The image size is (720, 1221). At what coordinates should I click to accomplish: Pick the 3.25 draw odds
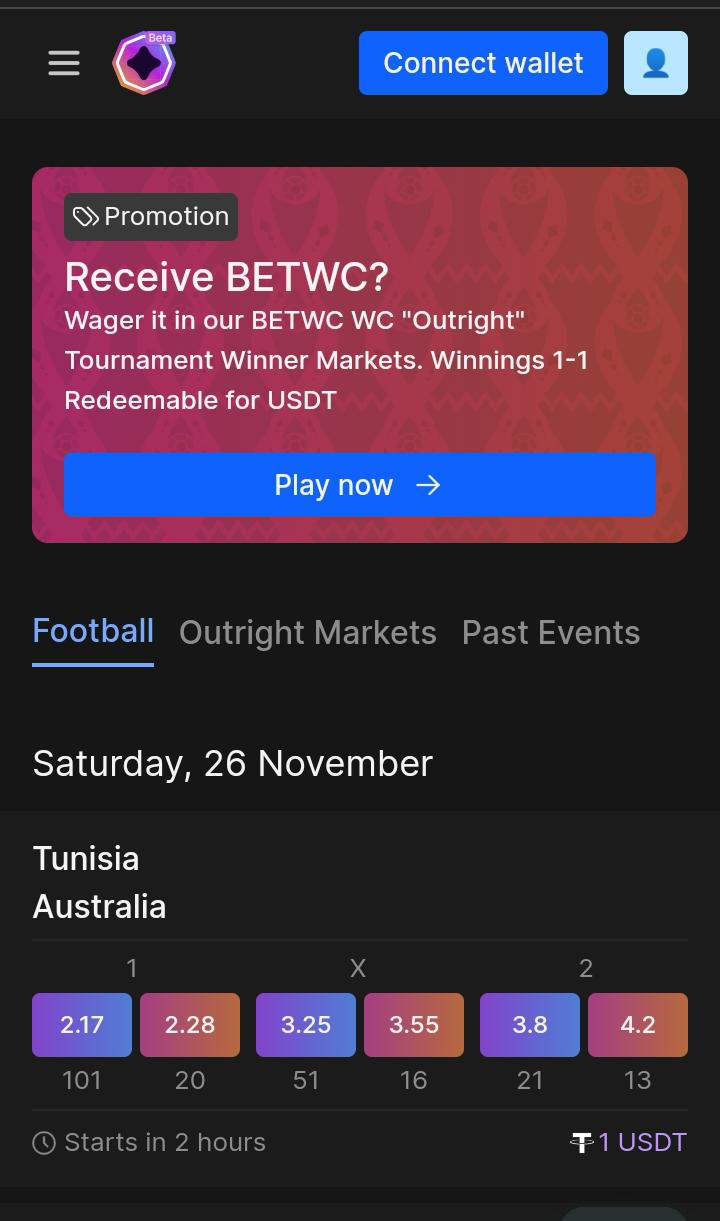[x=306, y=1025]
